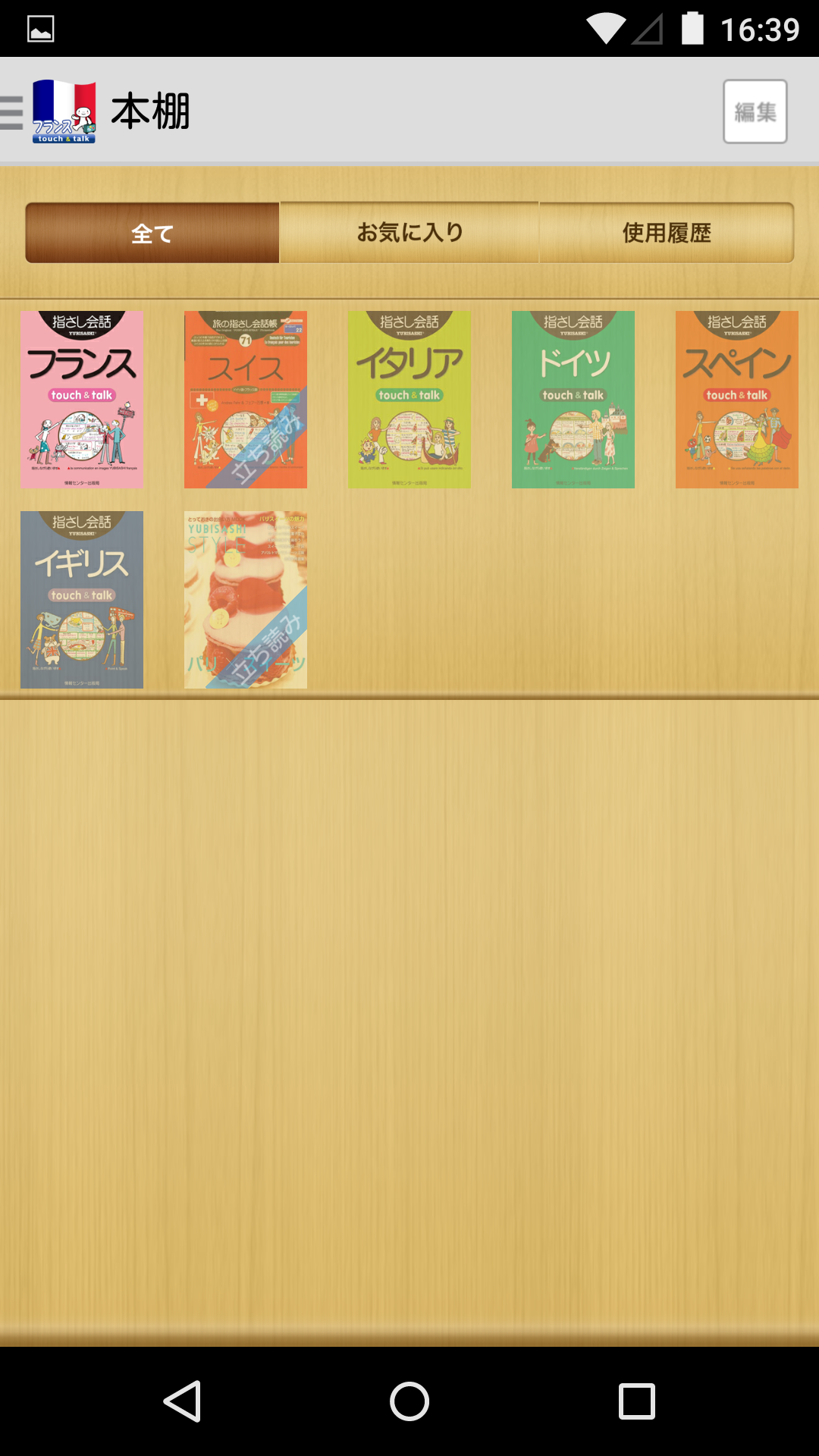Open the Yubisashi Style Paris sweets book
This screenshot has height=1456, width=819.
tap(246, 599)
